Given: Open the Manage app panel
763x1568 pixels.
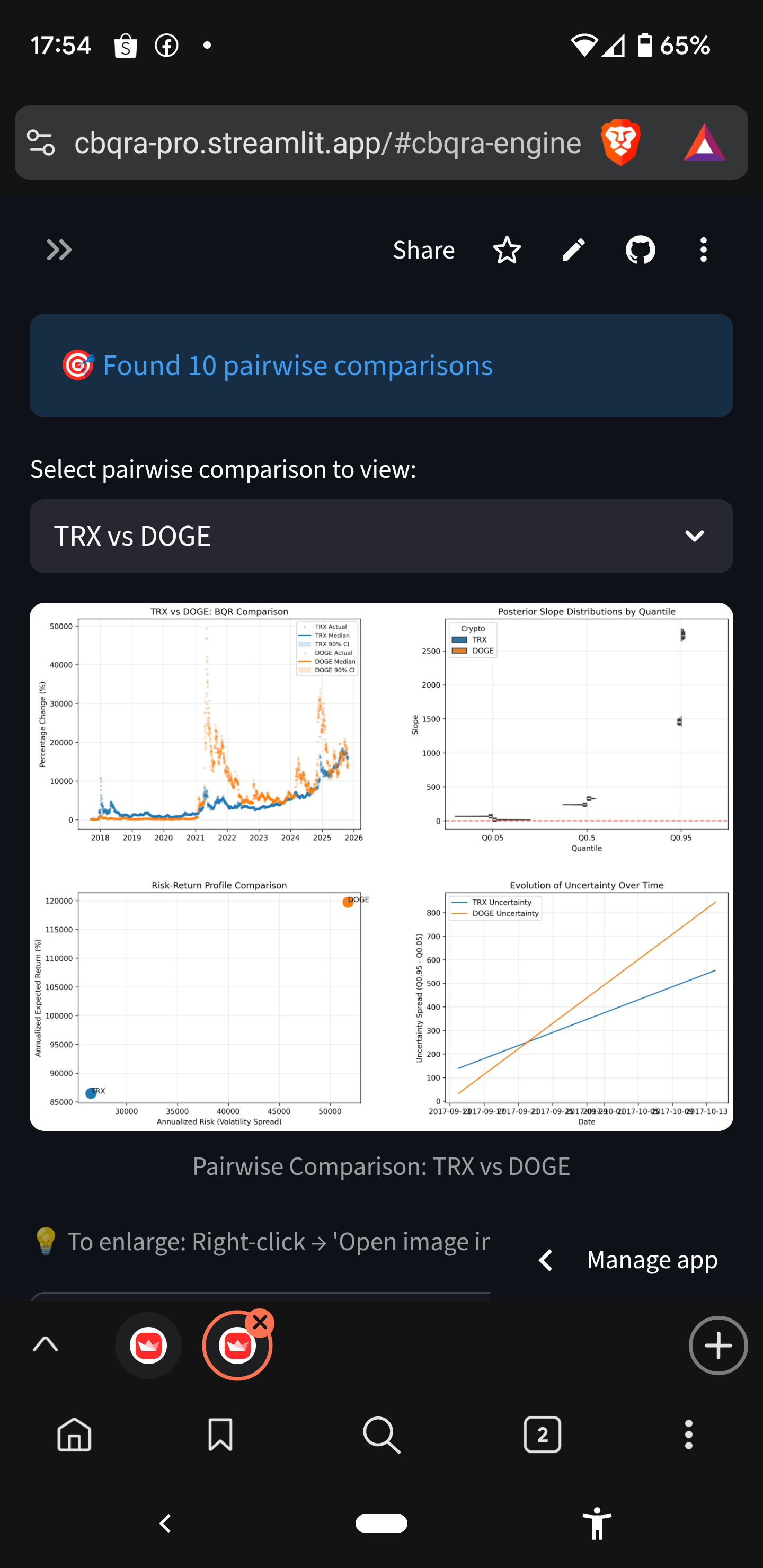Looking at the screenshot, I should (651, 1260).
